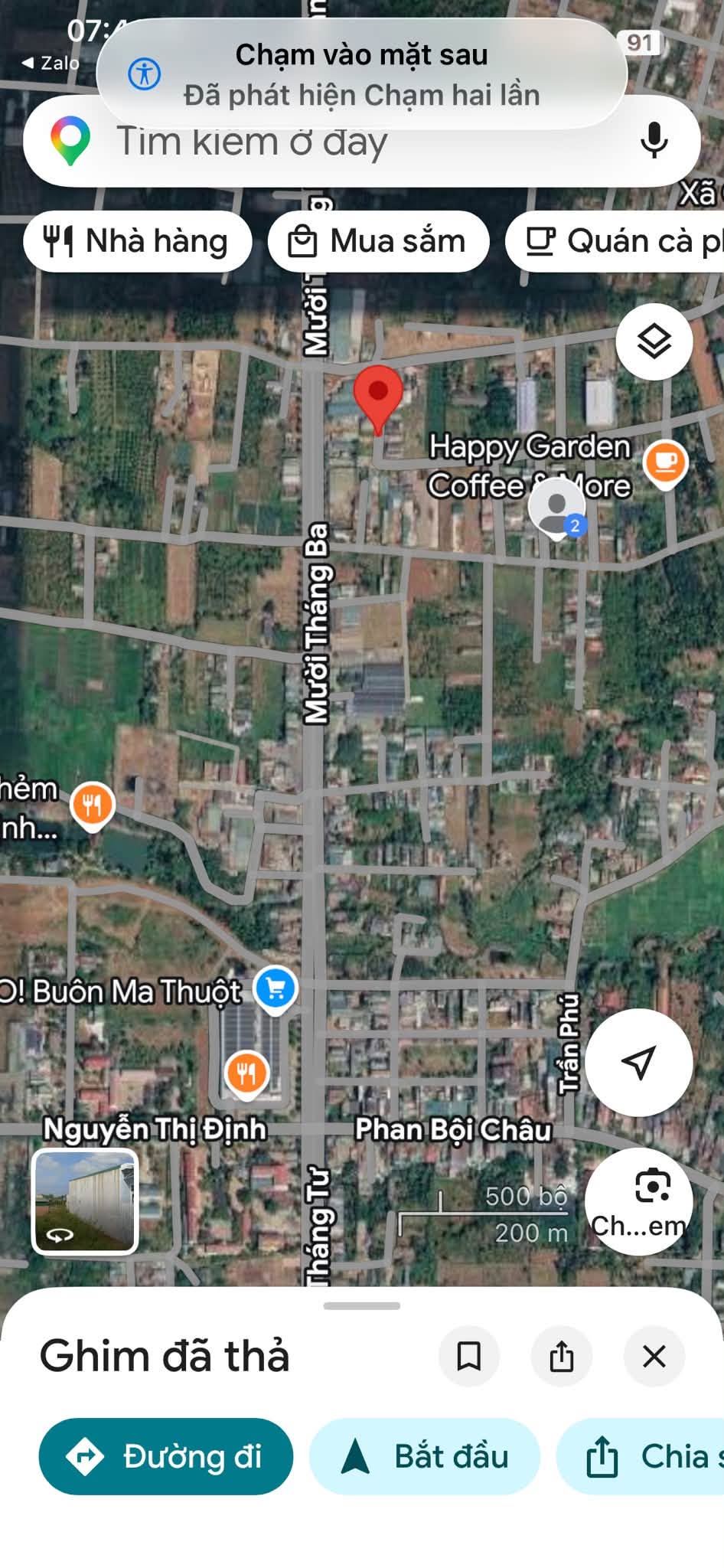Tap the shopping marker at Buôn Ma Thuột
Viewport: 724px width, 1568px height.
click(276, 990)
